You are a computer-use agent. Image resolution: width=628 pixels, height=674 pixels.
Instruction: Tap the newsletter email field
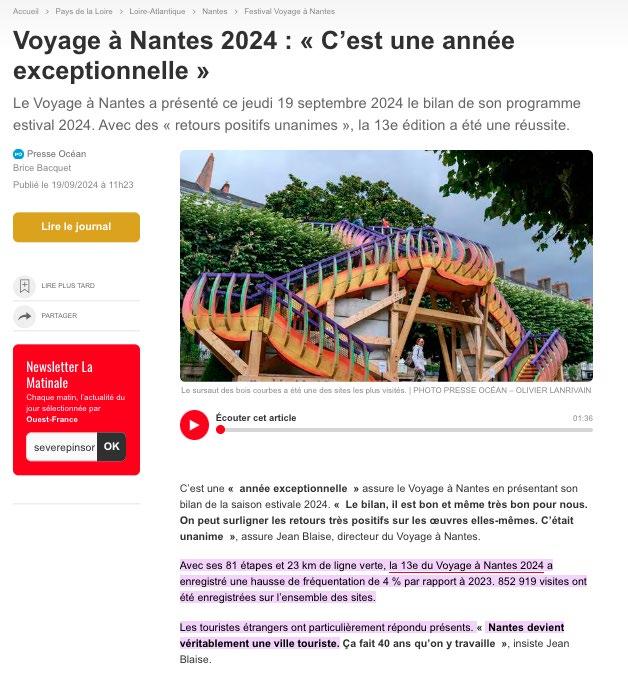tap(62, 446)
